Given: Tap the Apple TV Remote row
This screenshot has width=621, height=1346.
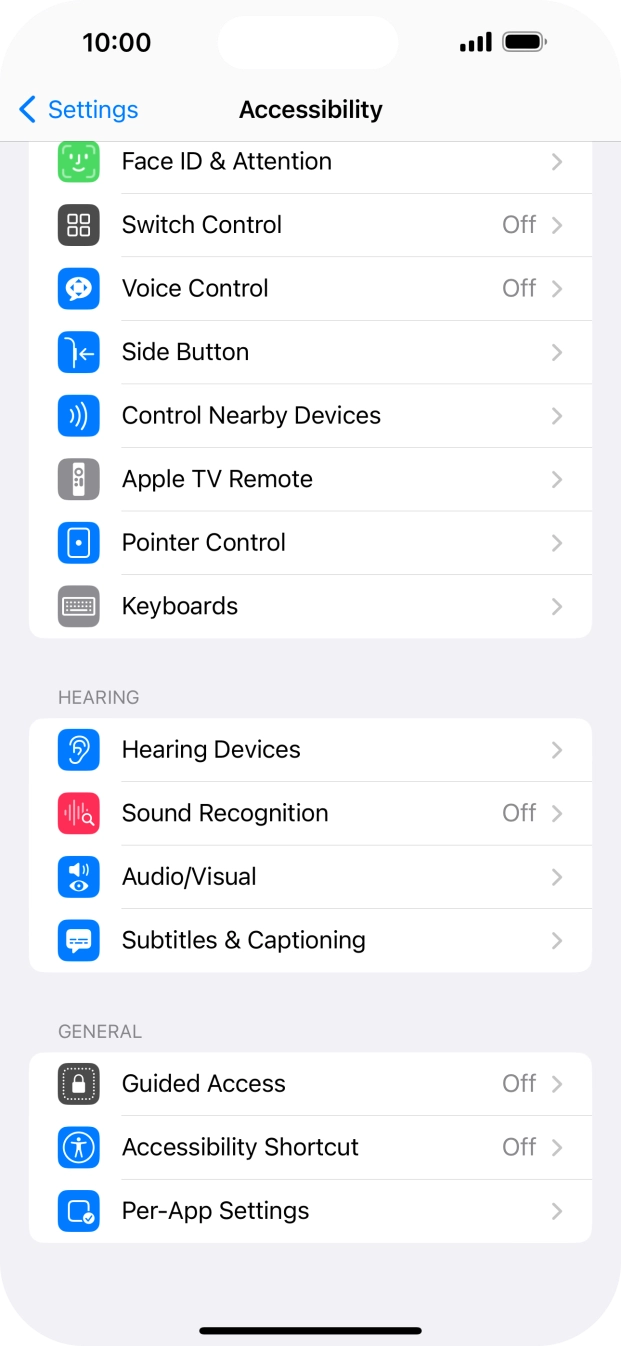Looking at the screenshot, I should coord(310,479).
